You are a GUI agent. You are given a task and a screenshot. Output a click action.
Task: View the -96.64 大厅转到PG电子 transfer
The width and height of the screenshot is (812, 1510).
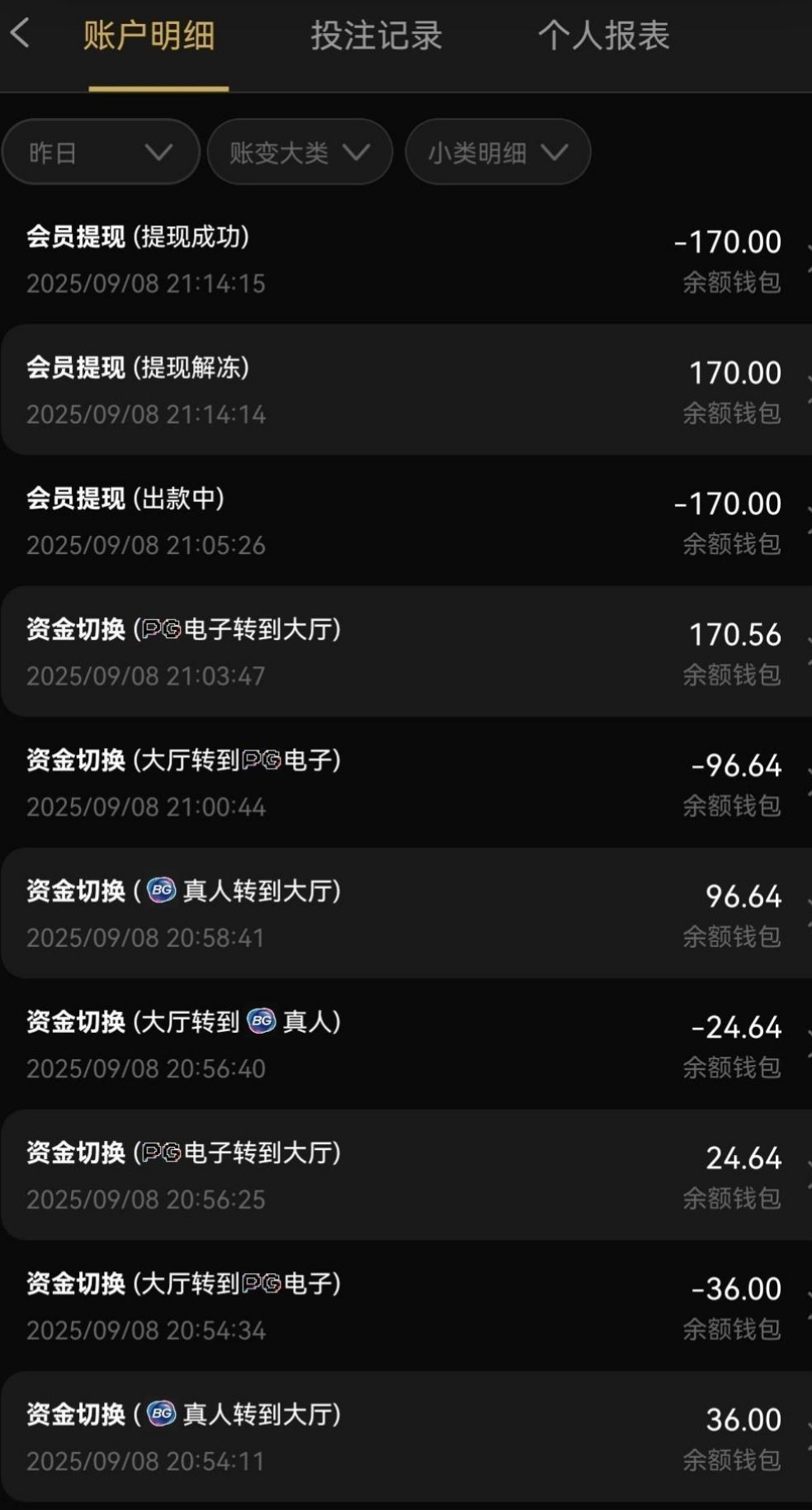(404, 783)
